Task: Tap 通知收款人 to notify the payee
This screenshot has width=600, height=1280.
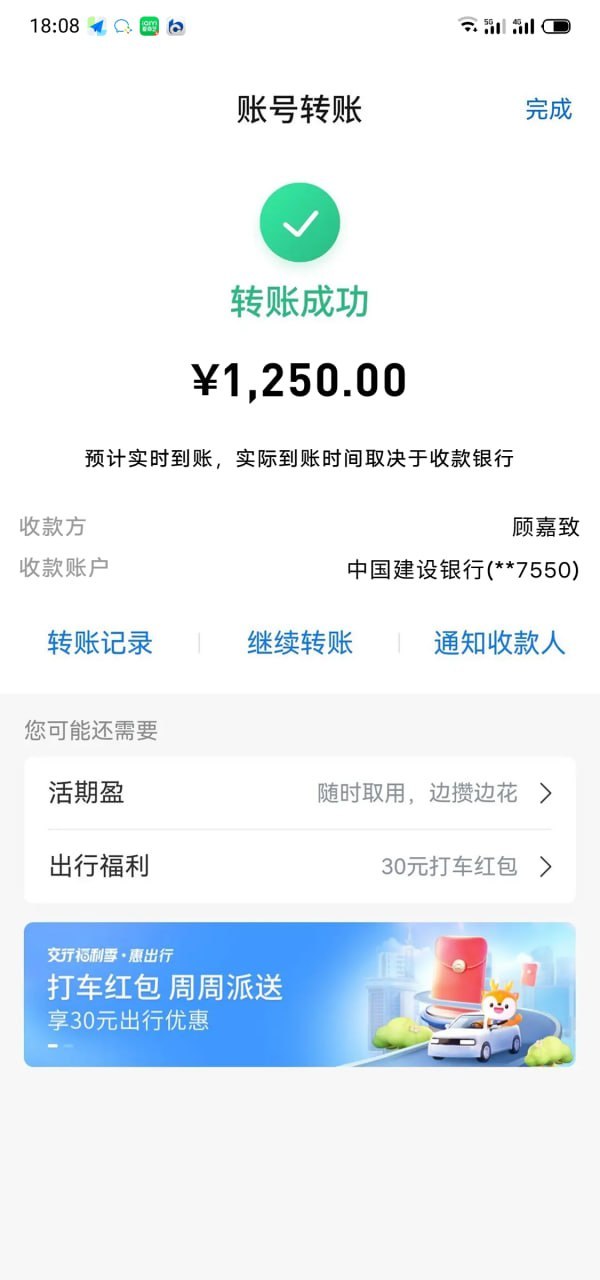Action: 499,643
